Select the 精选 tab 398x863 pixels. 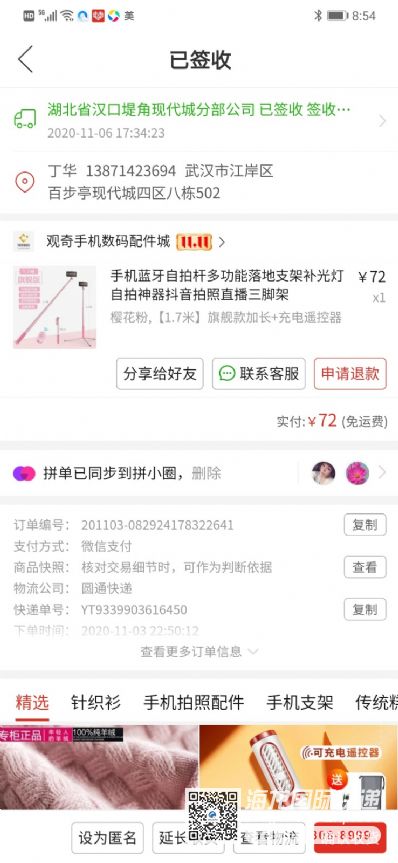[x=32, y=702]
